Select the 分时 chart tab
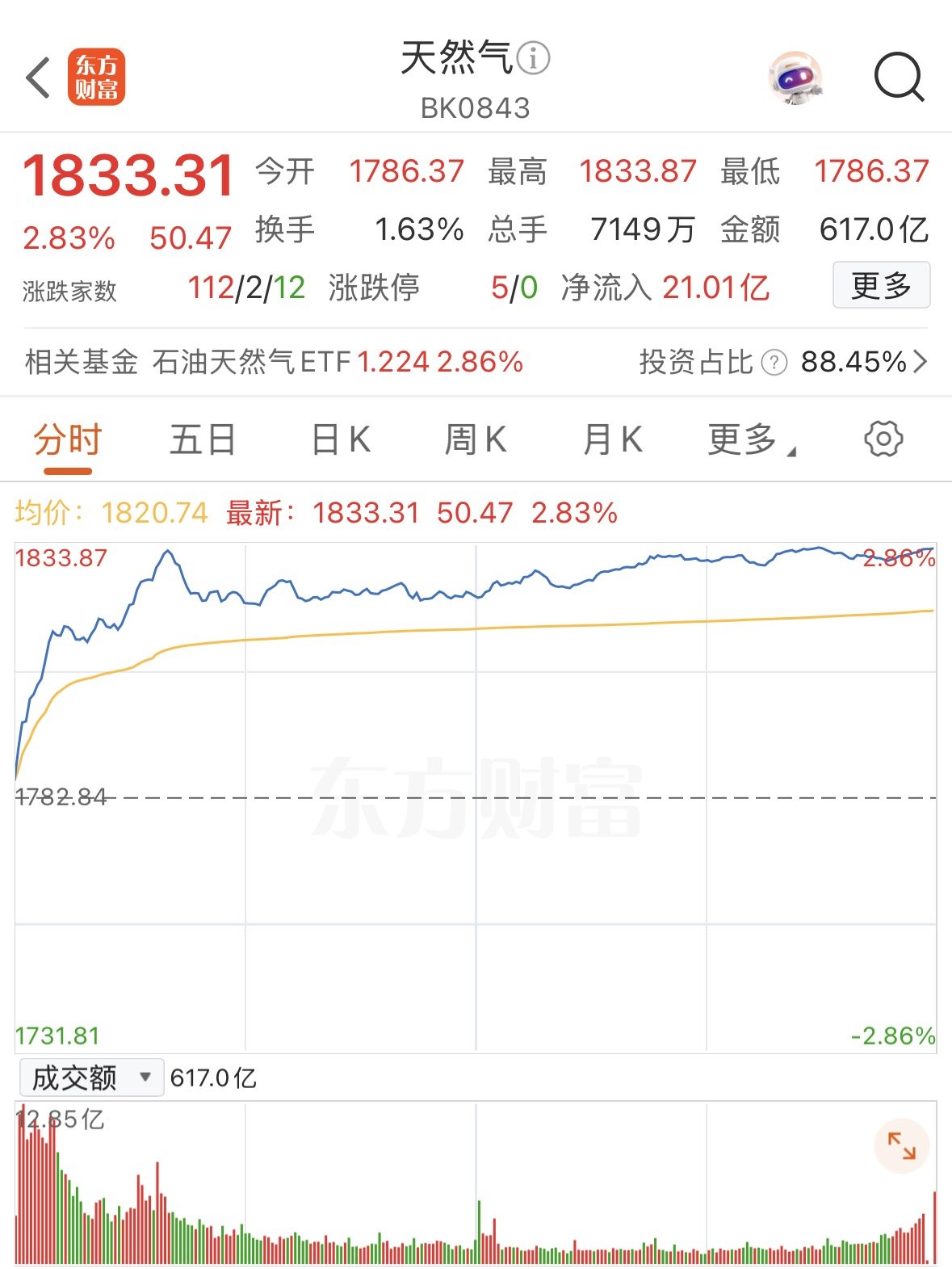Image resolution: width=952 pixels, height=1269 pixels. coord(68,440)
